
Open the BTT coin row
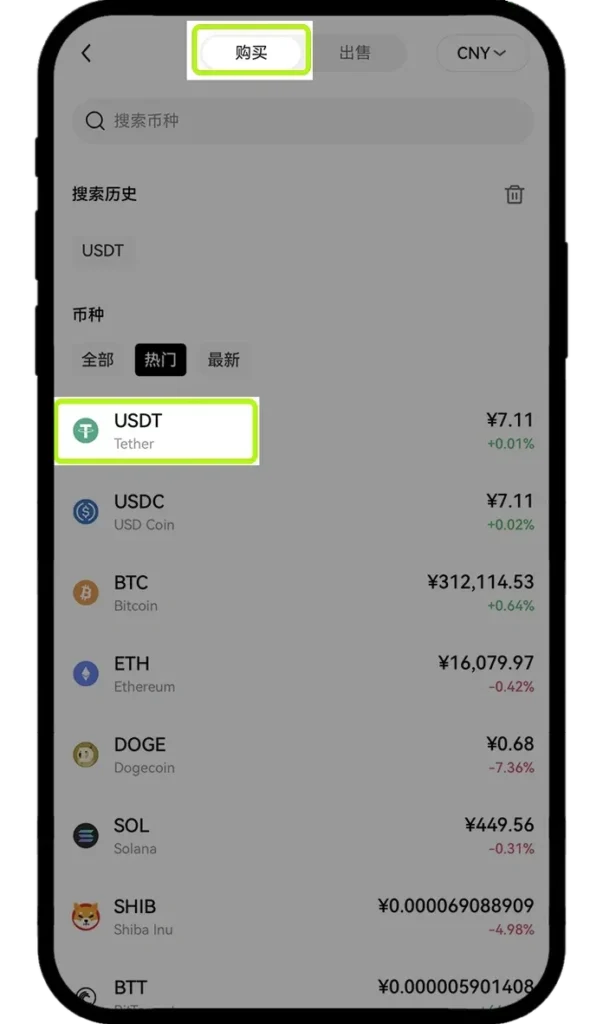tap(300, 990)
